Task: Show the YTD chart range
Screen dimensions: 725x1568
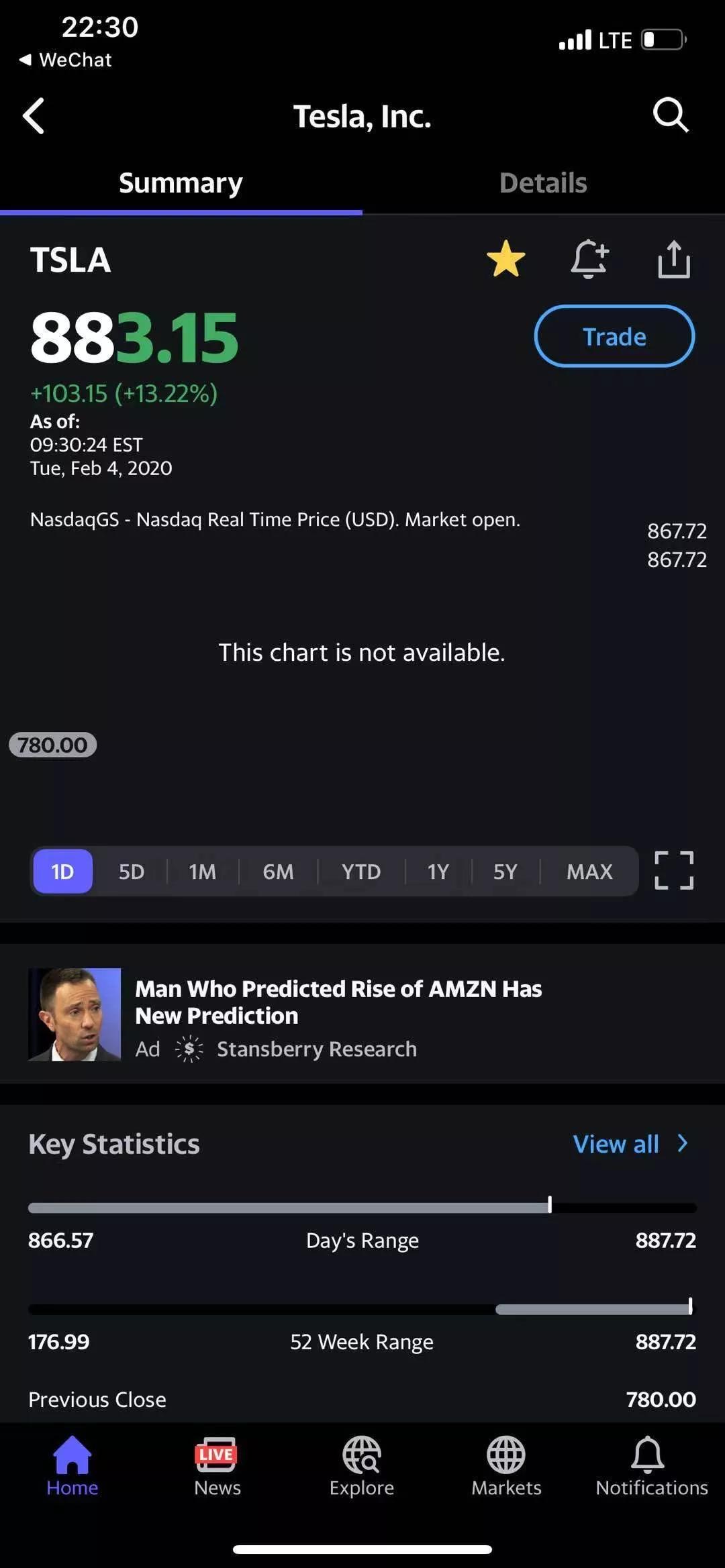Action: click(361, 872)
